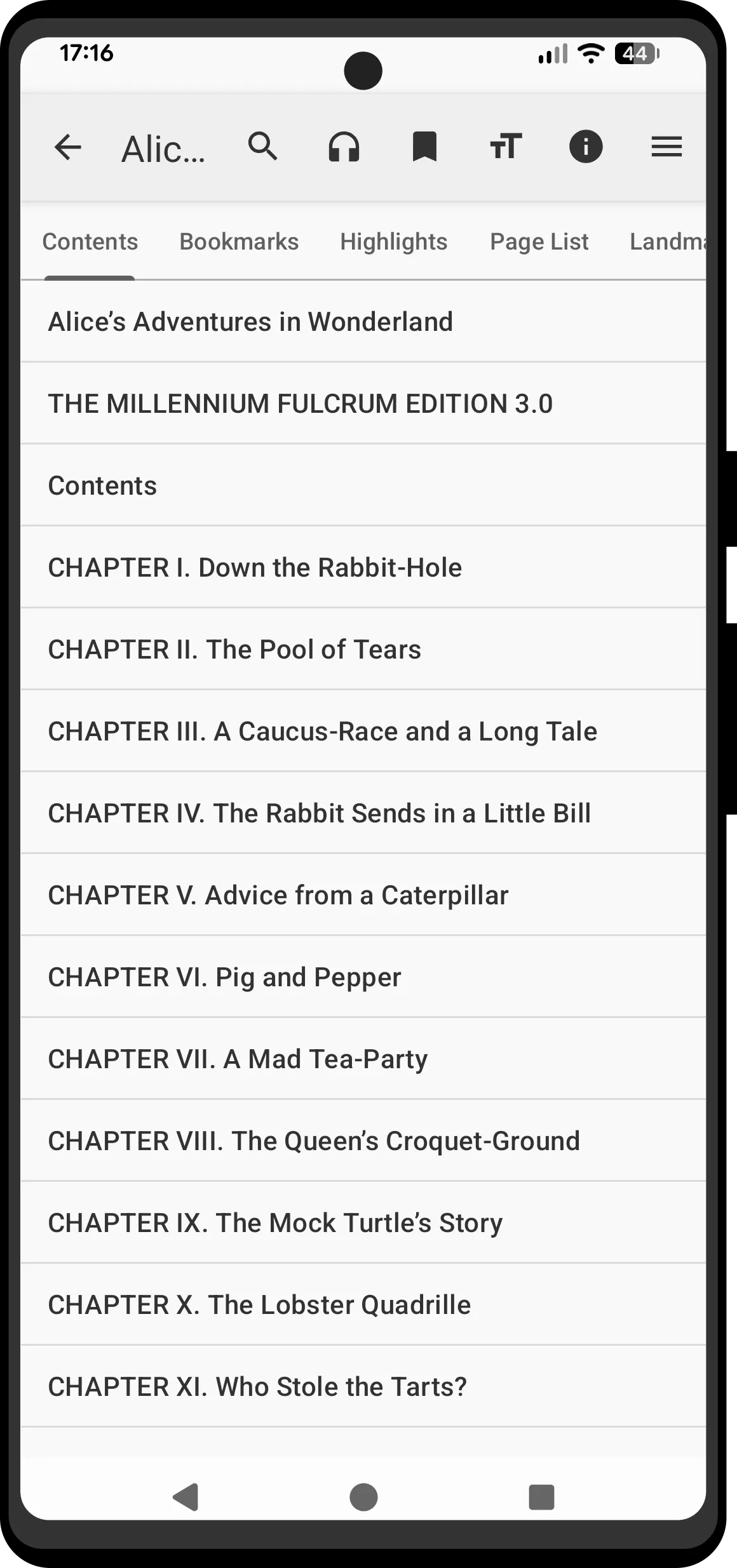This screenshot has height=1568, width=737.
Task: Start text-to-speech with the headphones icon
Action: [x=344, y=147]
